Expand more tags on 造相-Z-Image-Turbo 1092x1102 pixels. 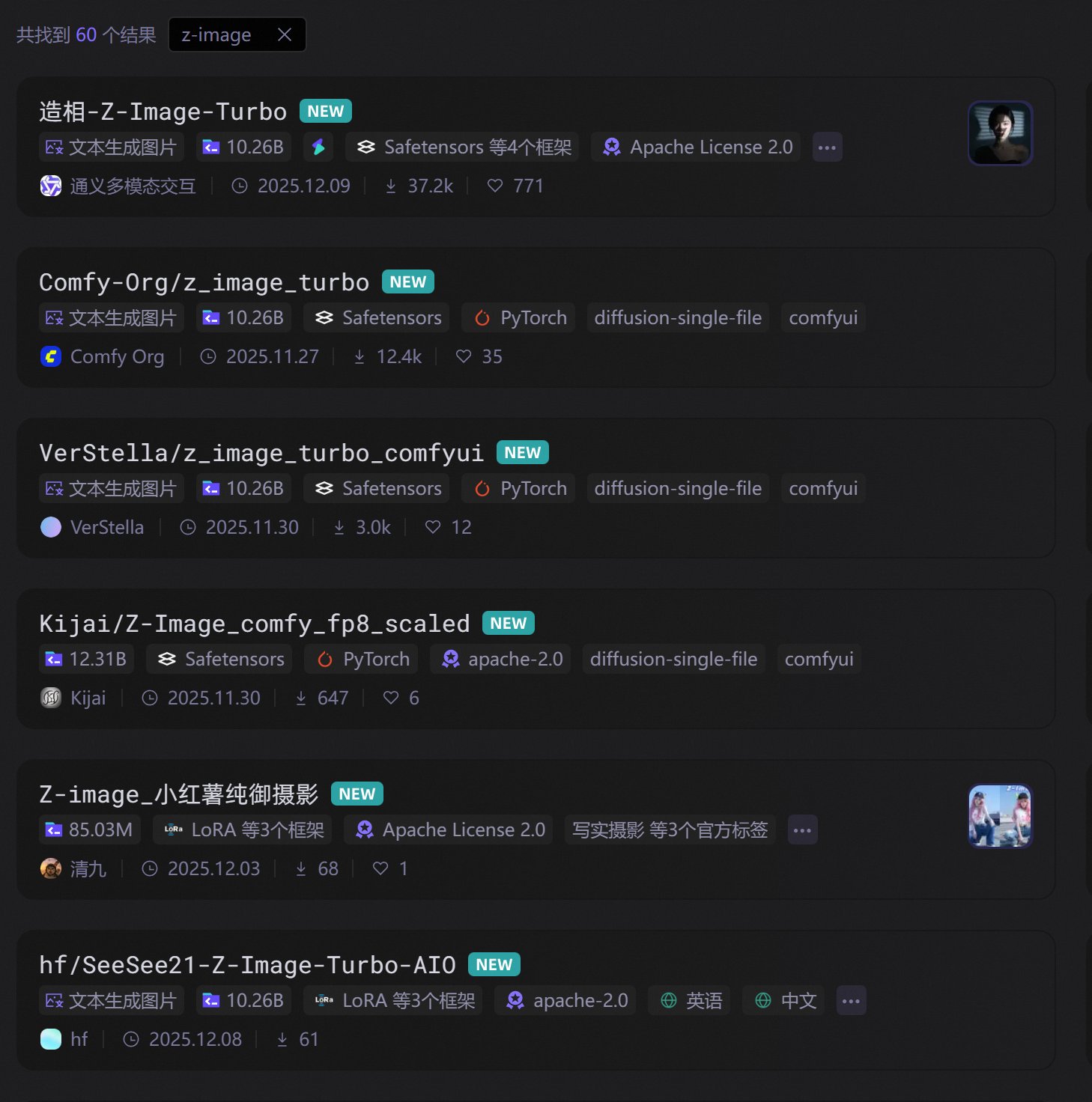pos(827,147)
